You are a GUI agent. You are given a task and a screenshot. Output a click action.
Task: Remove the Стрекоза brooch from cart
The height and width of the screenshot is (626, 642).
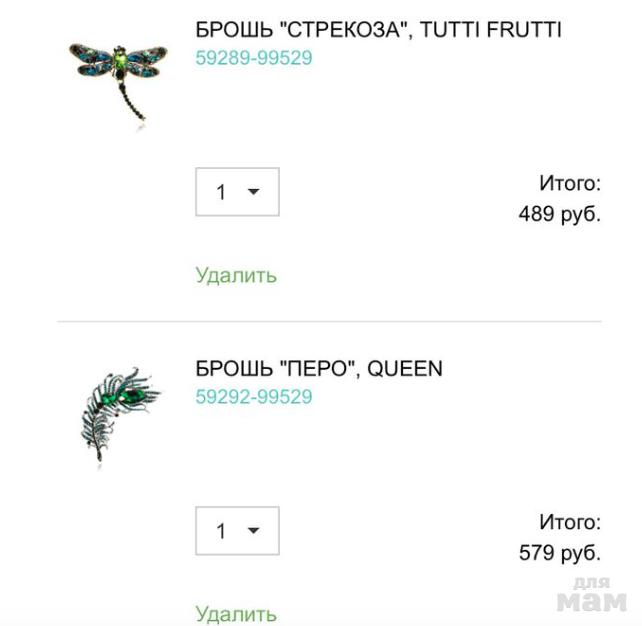pos(236,275)
